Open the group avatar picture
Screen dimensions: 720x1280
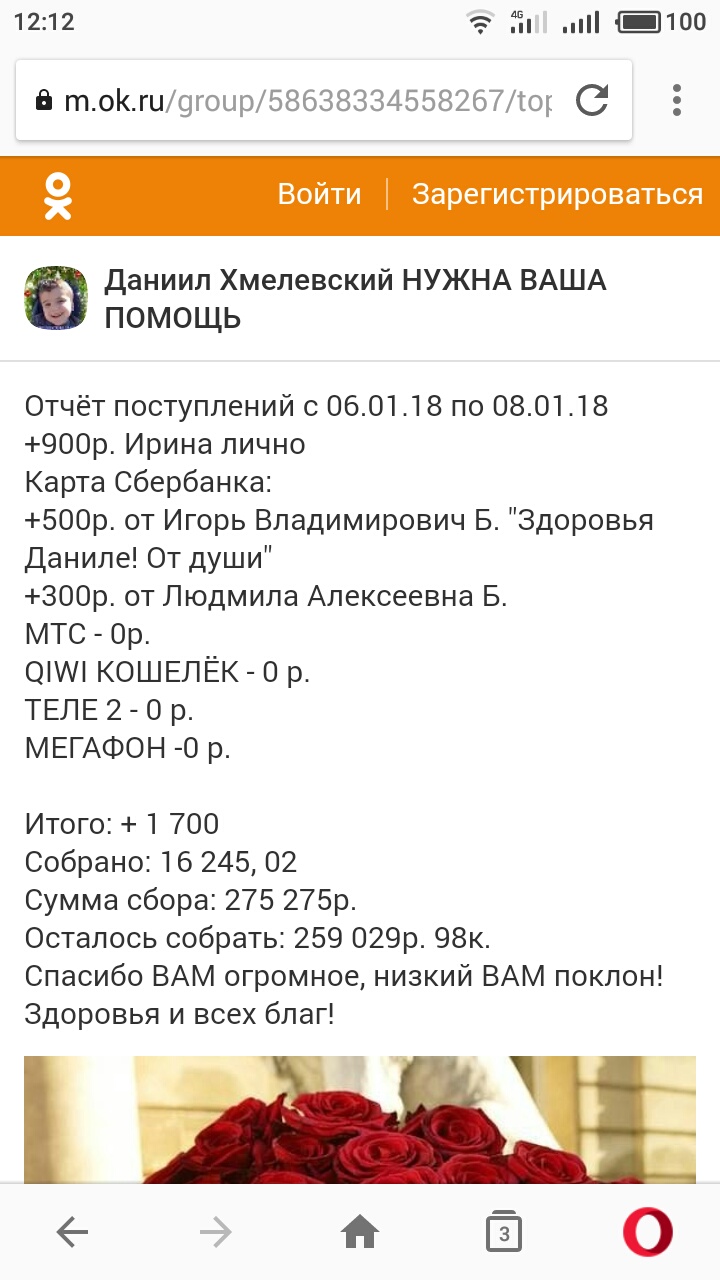tap(56, 298)
